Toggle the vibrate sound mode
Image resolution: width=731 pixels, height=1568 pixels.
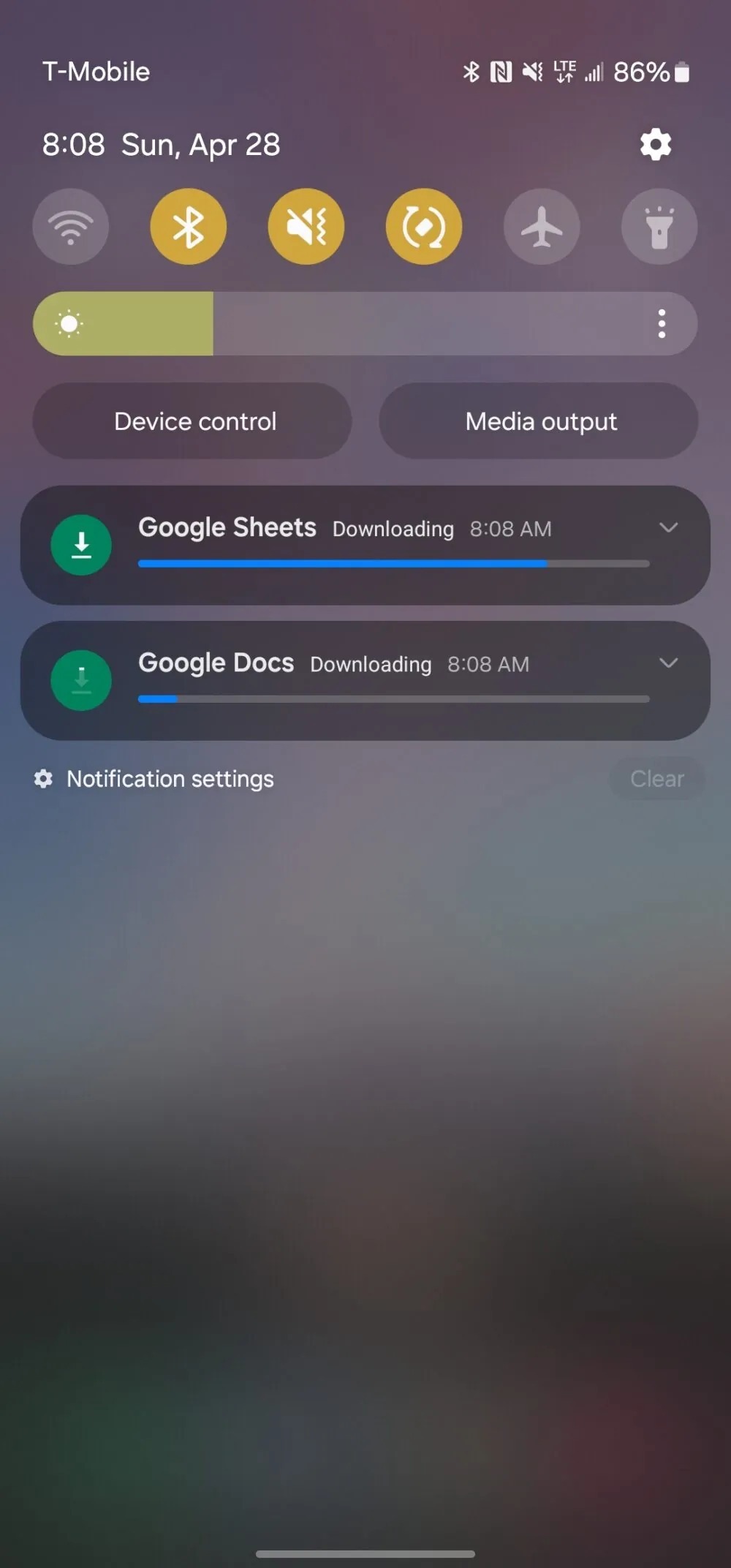[x=306, y=227]
